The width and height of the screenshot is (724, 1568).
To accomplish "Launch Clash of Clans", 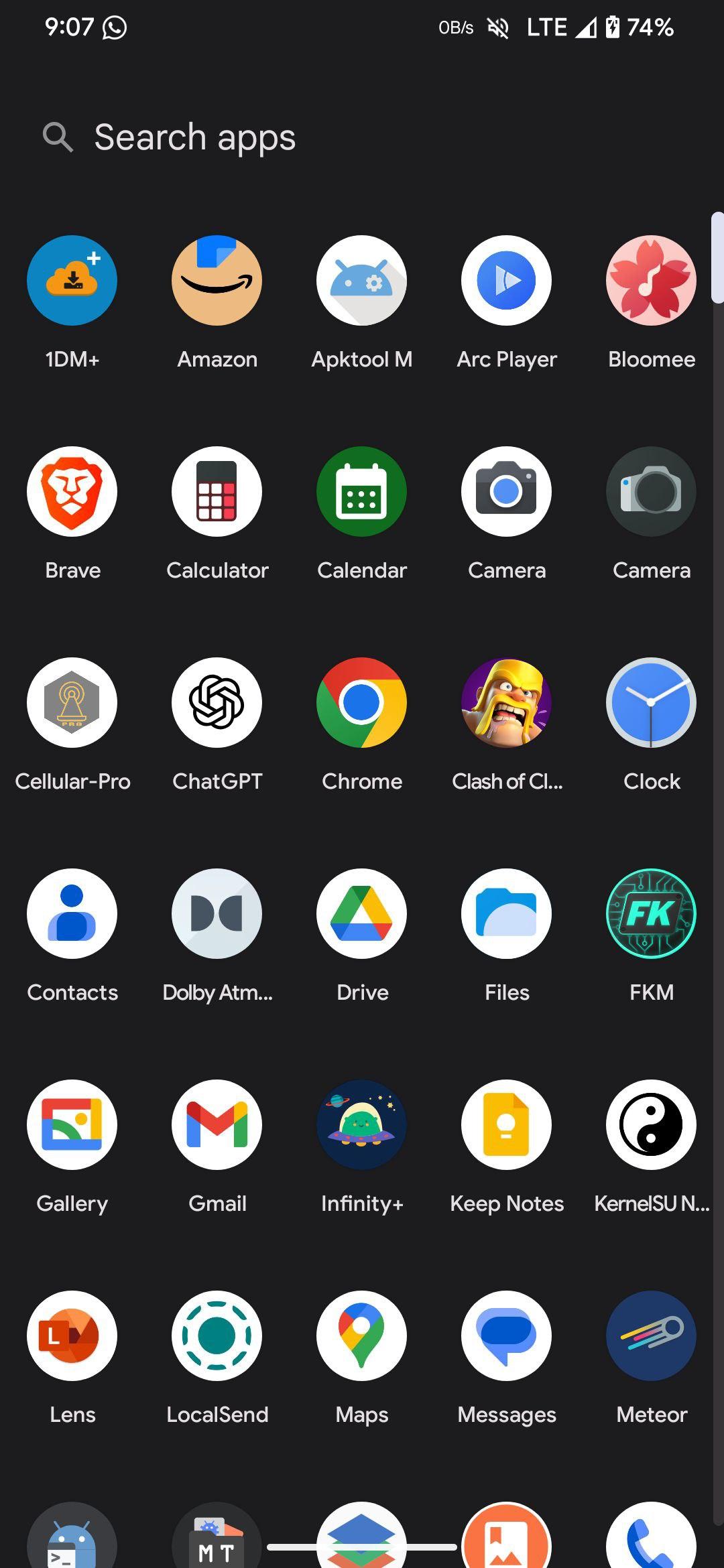I will tap(506, 703).
